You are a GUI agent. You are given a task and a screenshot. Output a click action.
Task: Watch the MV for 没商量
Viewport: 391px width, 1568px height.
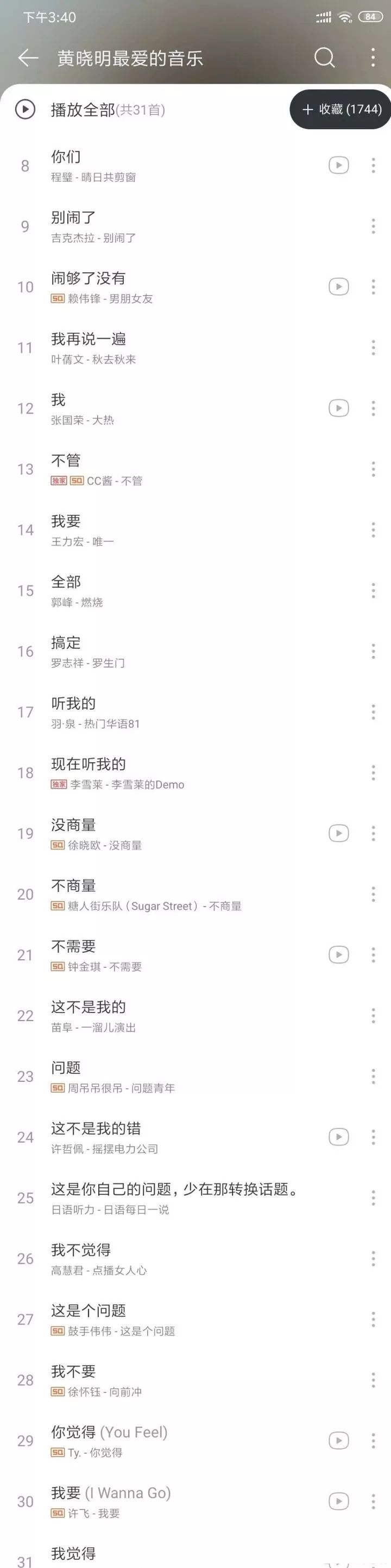339,833
